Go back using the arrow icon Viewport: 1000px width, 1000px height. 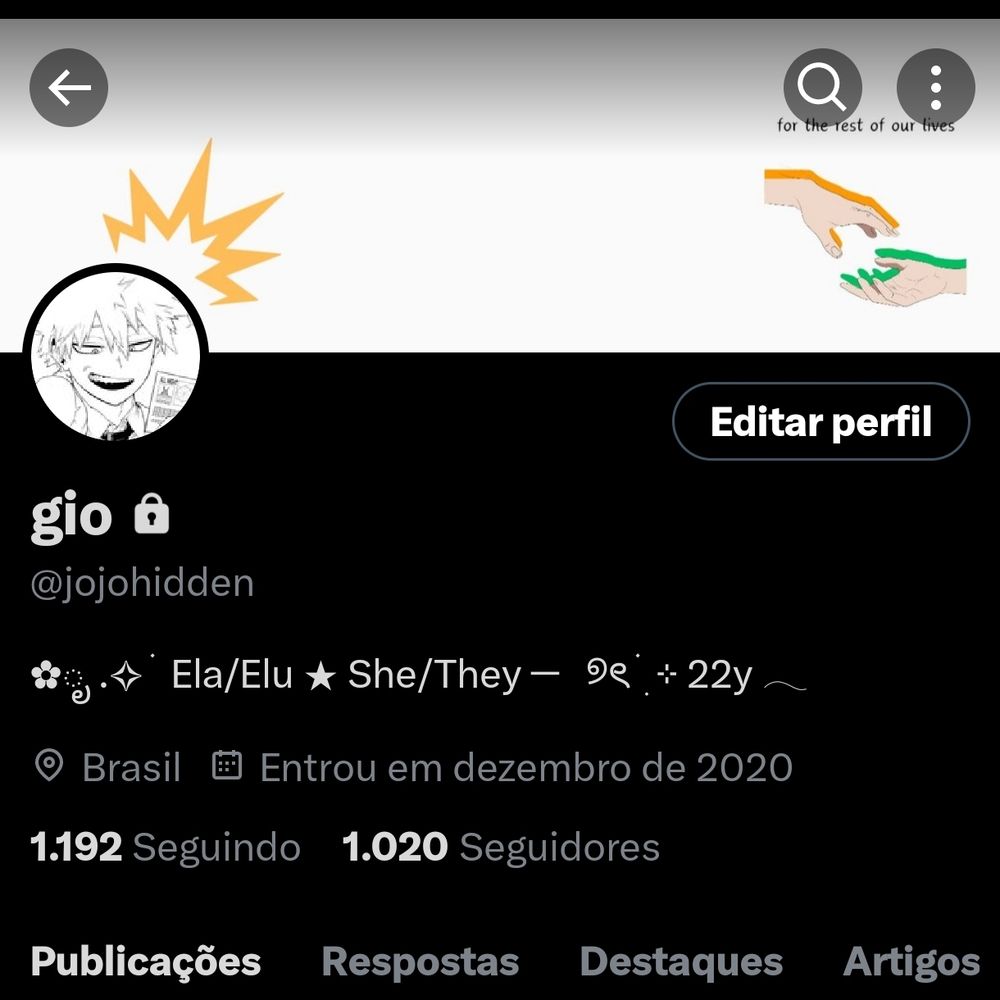point(69,89)
